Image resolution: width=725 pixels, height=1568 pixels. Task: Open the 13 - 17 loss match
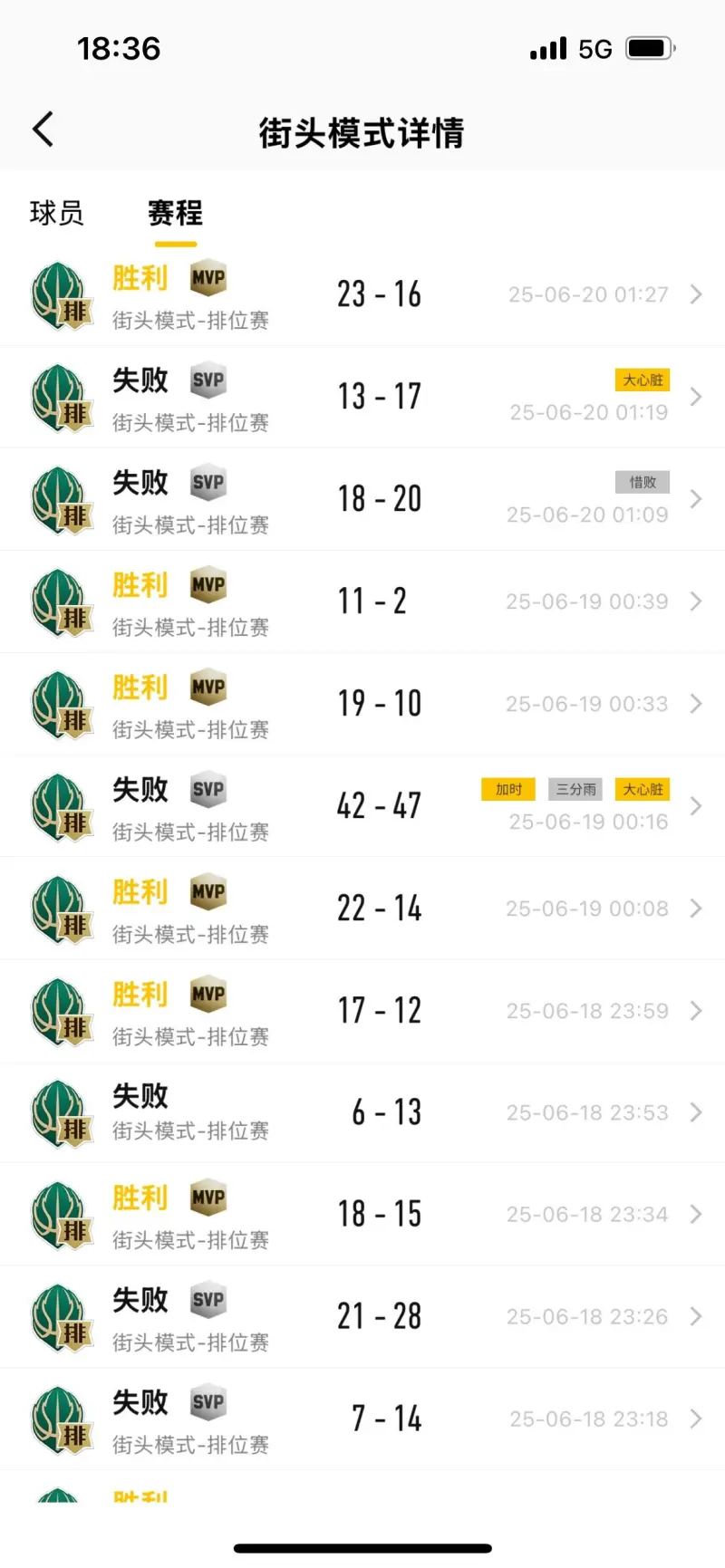coord(362,397)
